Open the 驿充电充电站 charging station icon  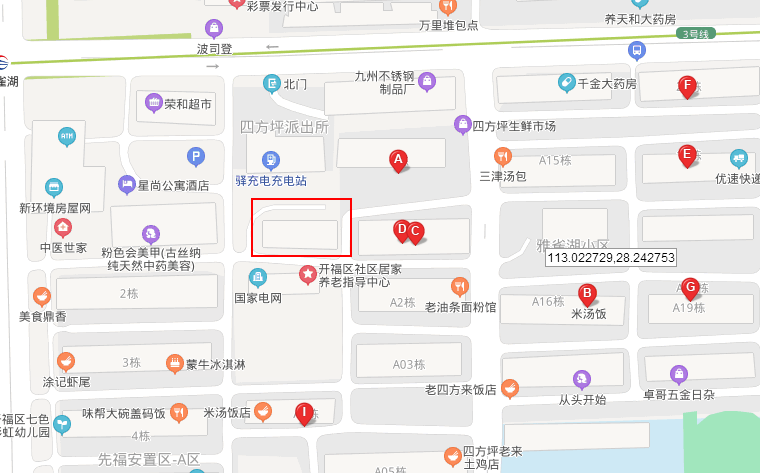click(x=270, y=160)
